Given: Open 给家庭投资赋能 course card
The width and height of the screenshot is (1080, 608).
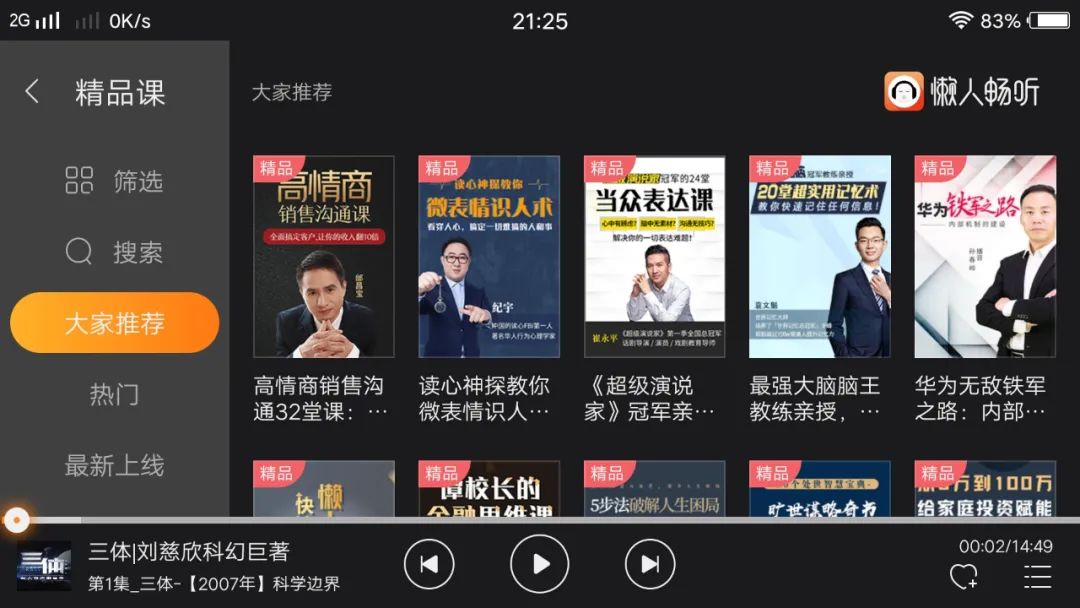Looking at the screenshot, I should 984,489.
